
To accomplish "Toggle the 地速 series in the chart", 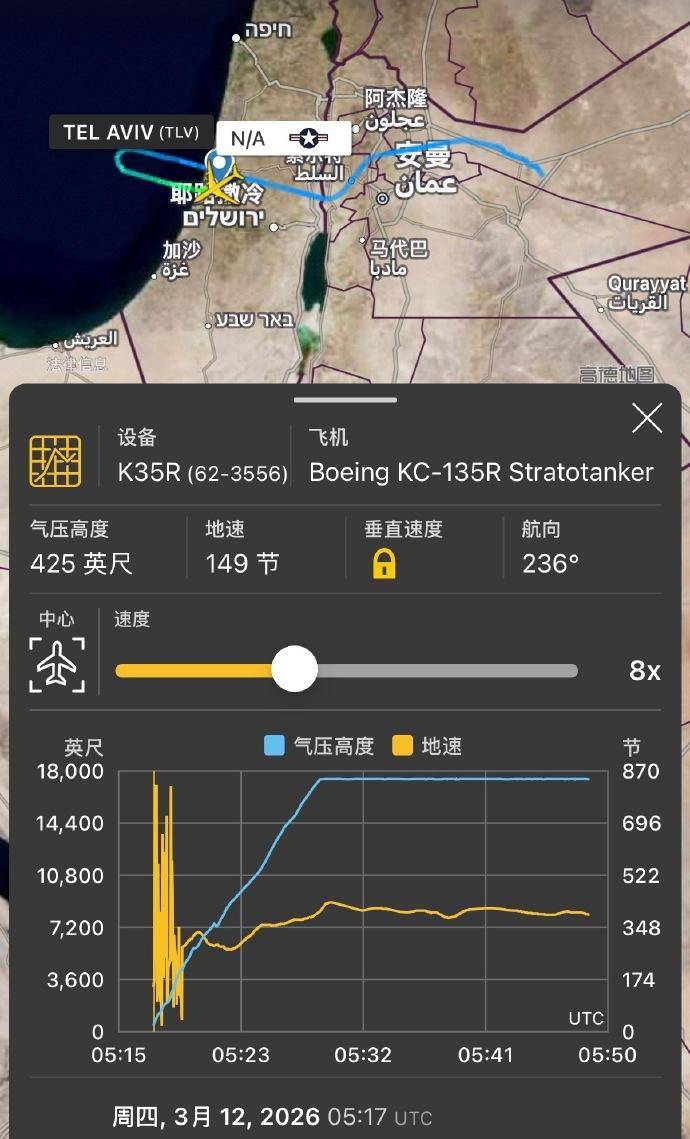I will [x=426, y=746].
